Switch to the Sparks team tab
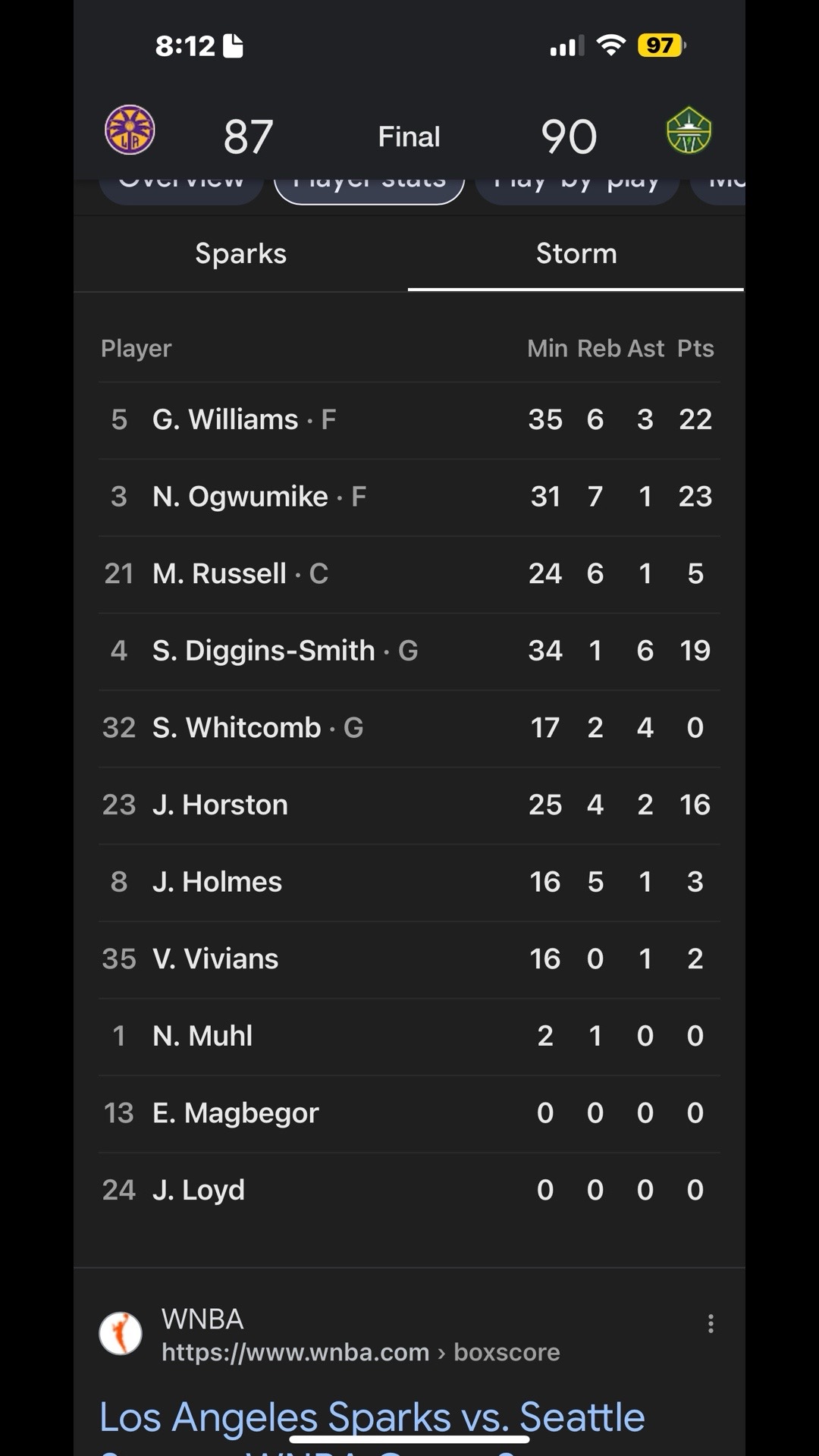 coord(240,254)
